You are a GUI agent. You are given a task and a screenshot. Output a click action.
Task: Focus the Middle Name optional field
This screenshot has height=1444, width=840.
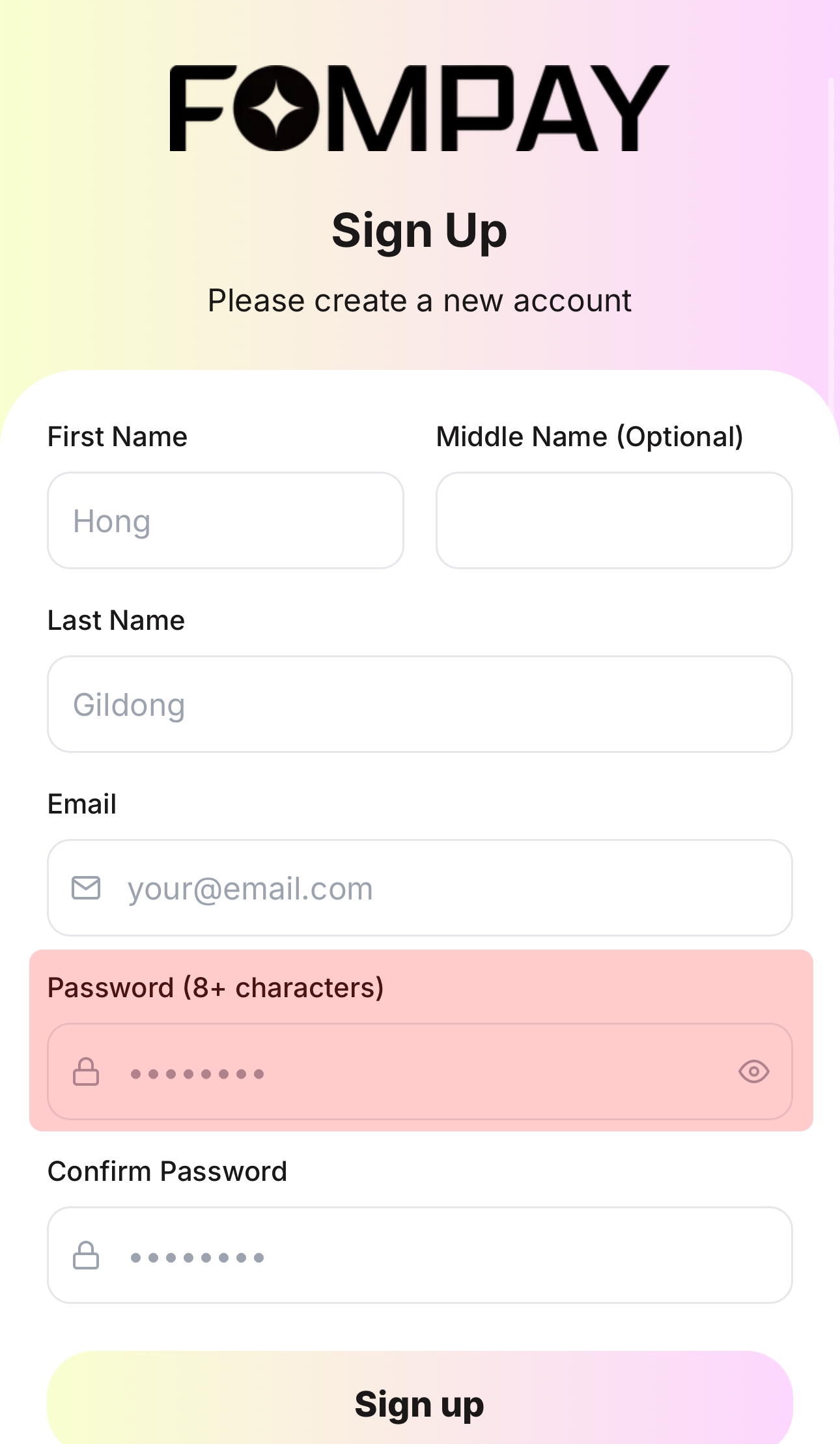tap(613, 520)
